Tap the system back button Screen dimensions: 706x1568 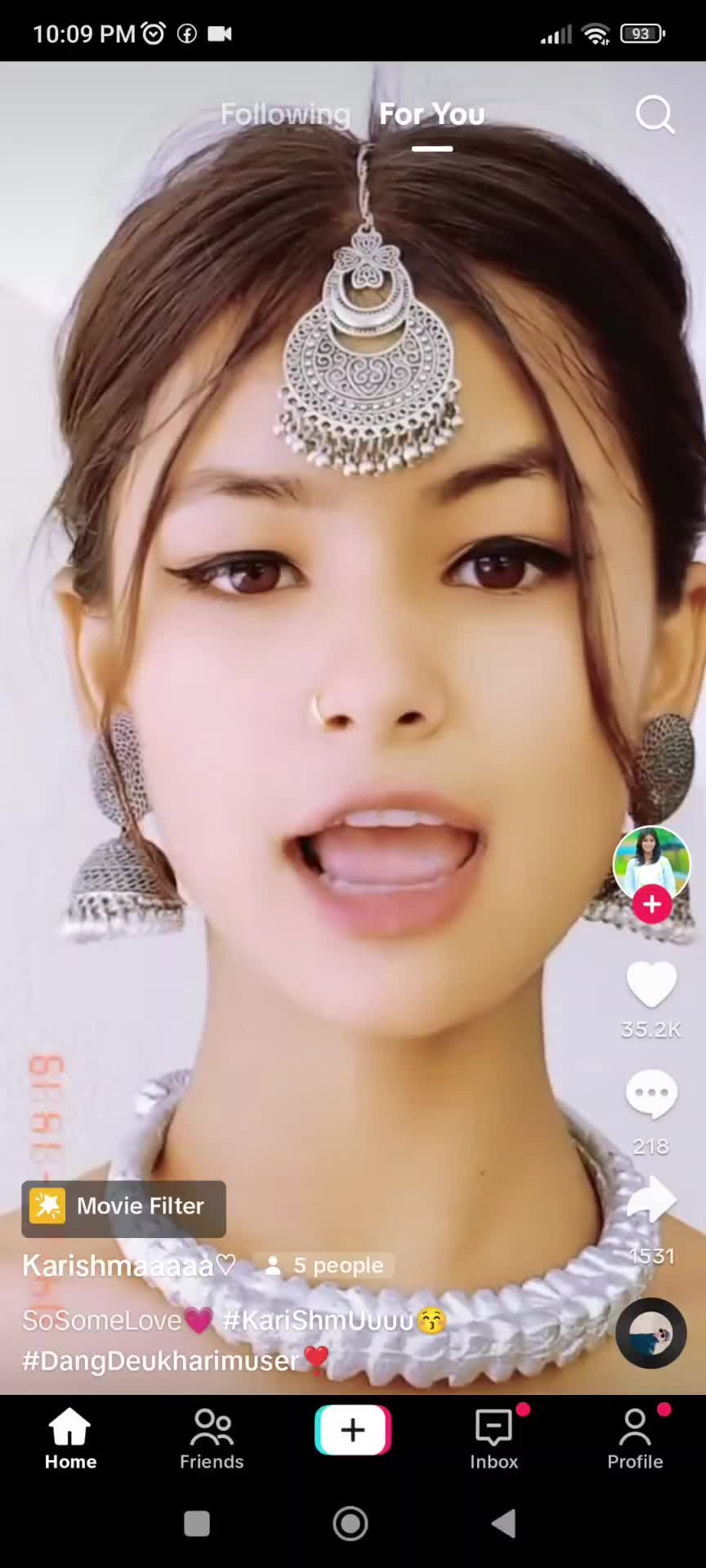[503, 1523]
